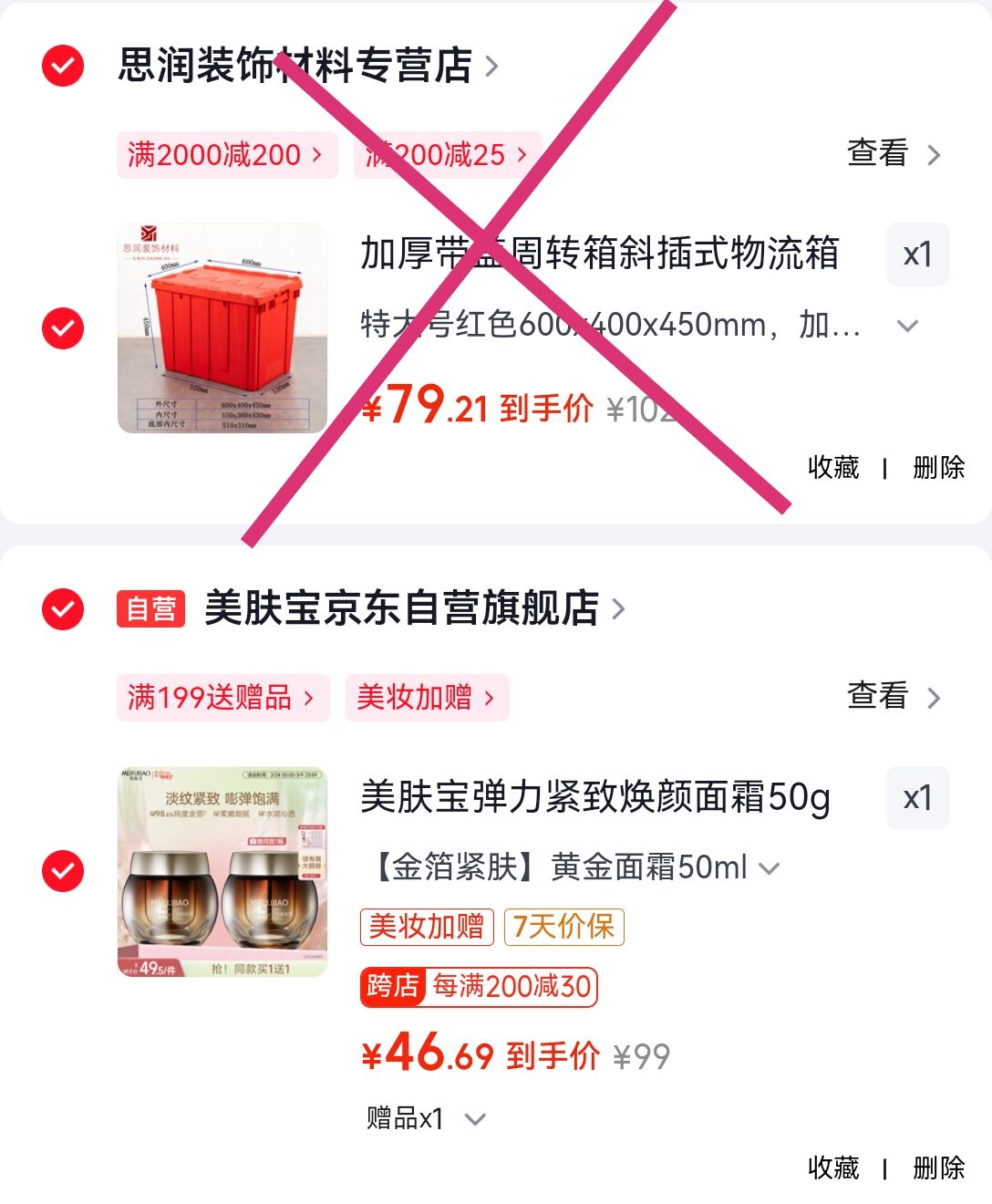Open the red 周转箱 product image
The width and height of the screenshot is (992, 1204).
pyautogui.click(x=222, y=328)
